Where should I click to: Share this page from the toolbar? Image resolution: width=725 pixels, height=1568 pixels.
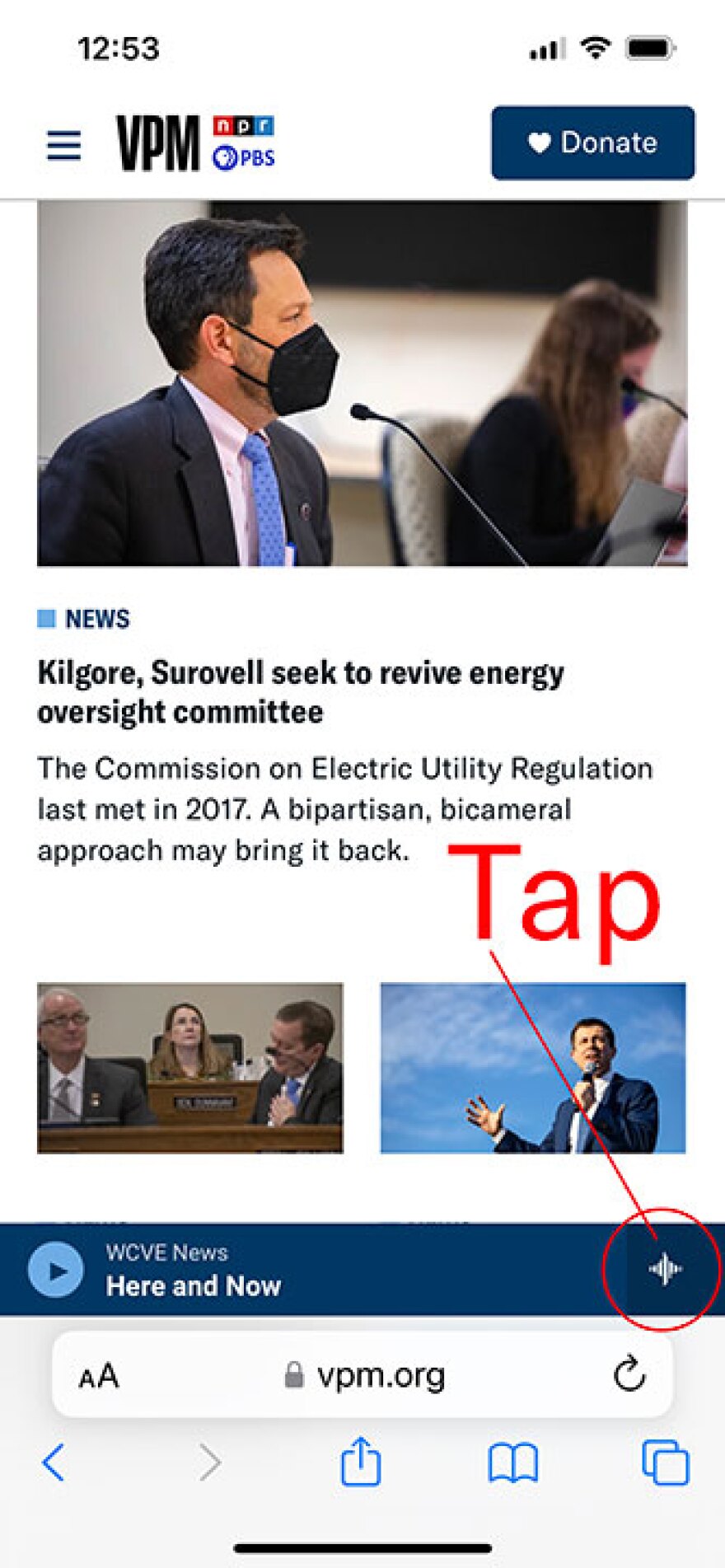pyautogui.click(x=361, y=1463)
